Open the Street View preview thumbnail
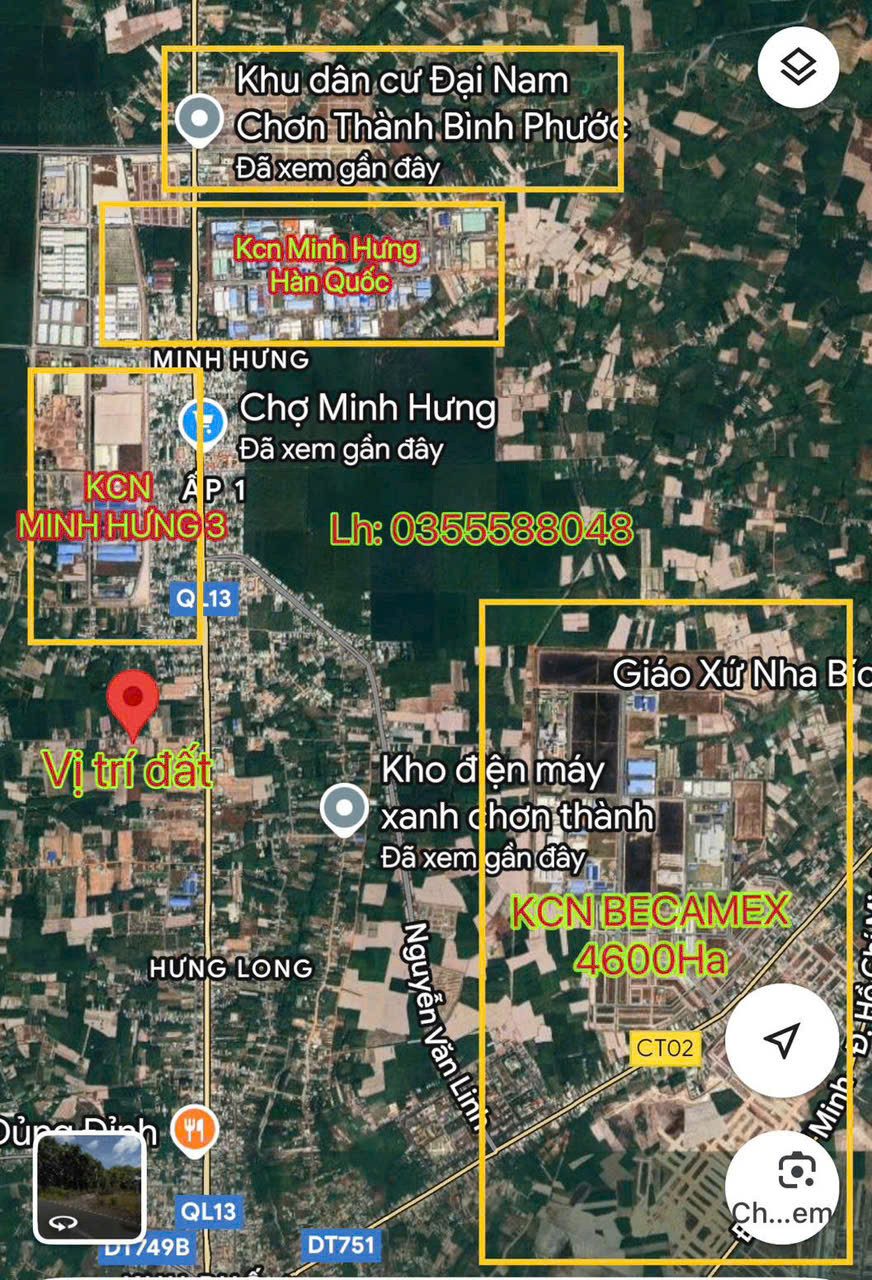This screenshot has width=872, height=1280. click(89, 1186)
